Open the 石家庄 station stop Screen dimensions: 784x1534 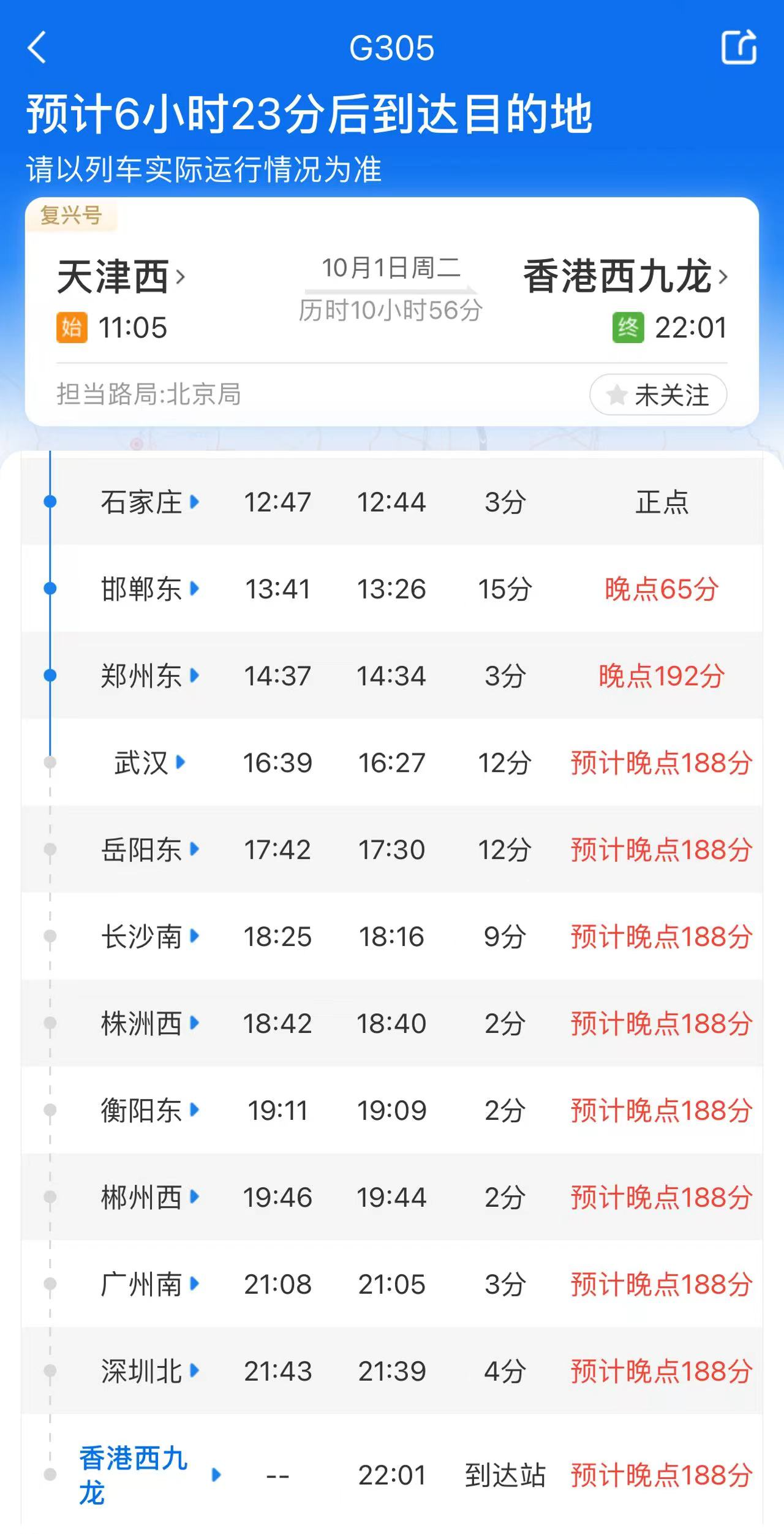coord(149,502)
